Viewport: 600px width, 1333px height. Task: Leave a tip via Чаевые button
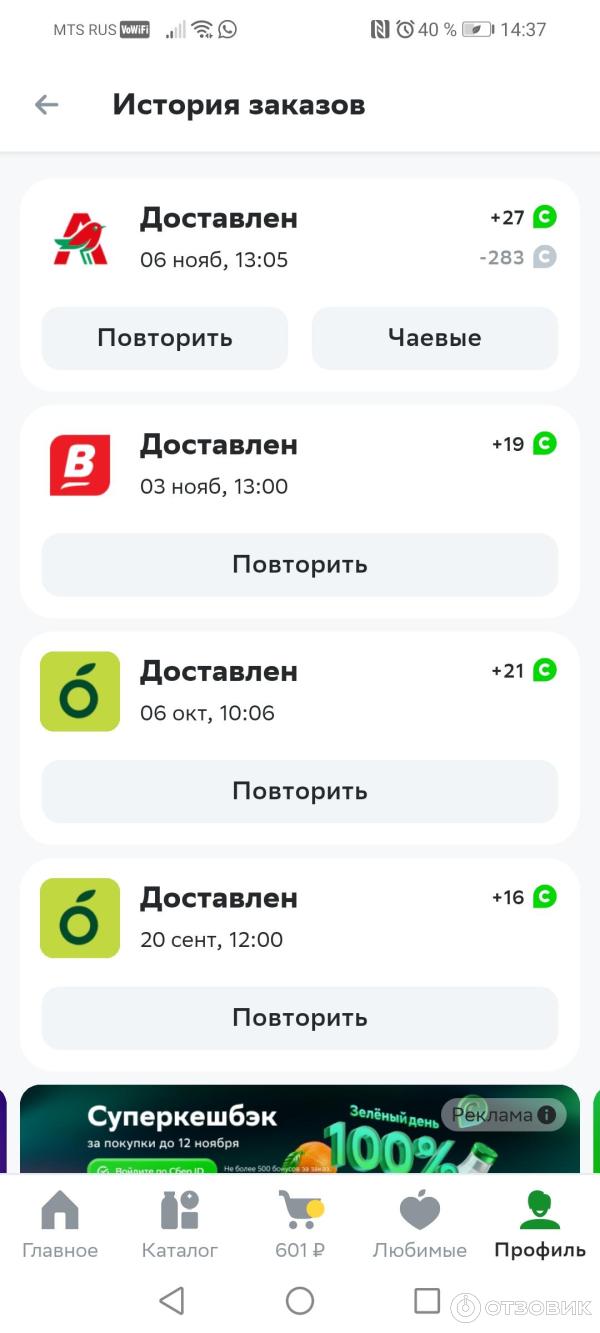pos(434,338)
